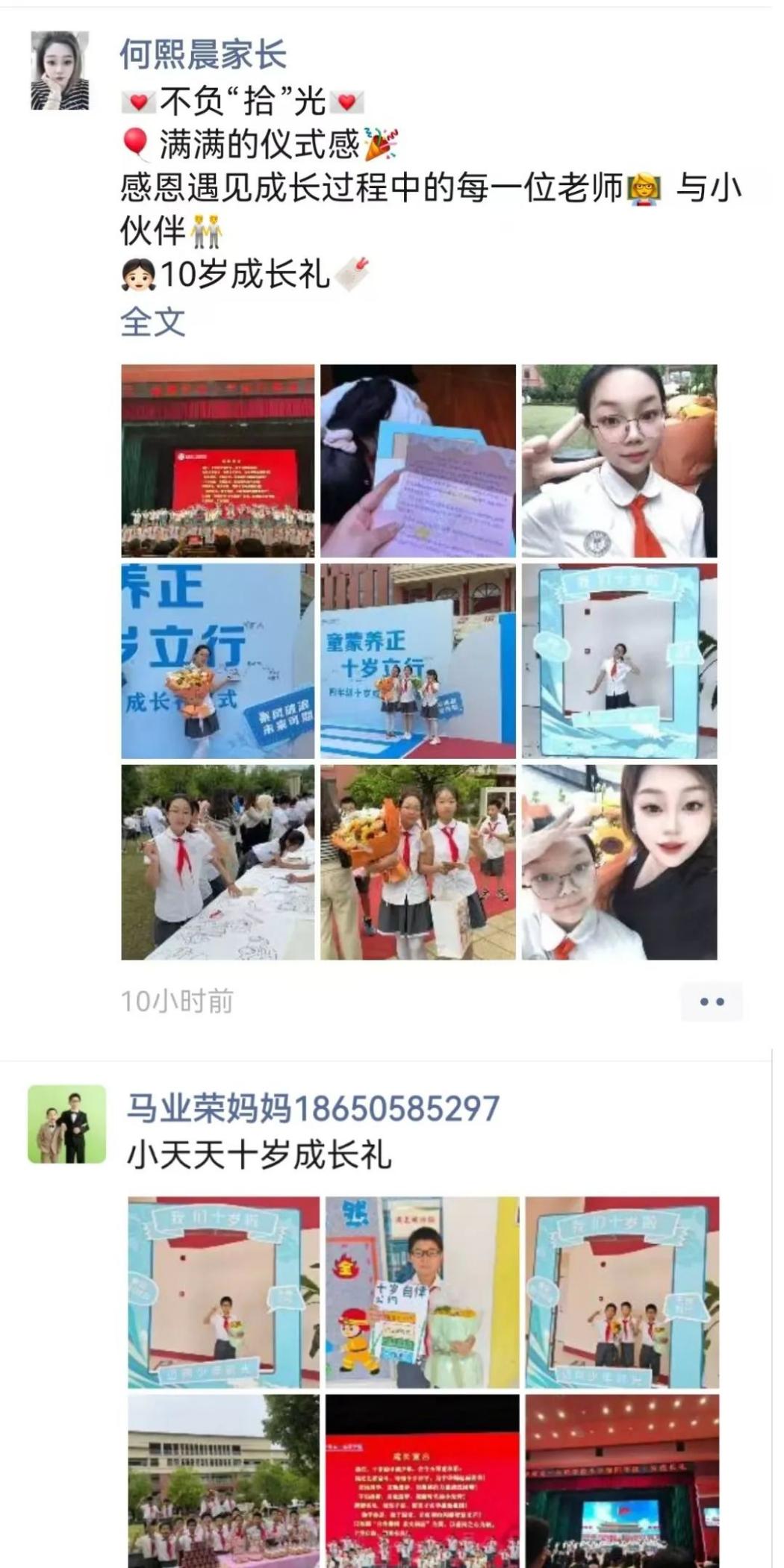This screenshot has width=784, height=1568.
Task: Expand full post text via 全文
Action: (x=152, y=322)
